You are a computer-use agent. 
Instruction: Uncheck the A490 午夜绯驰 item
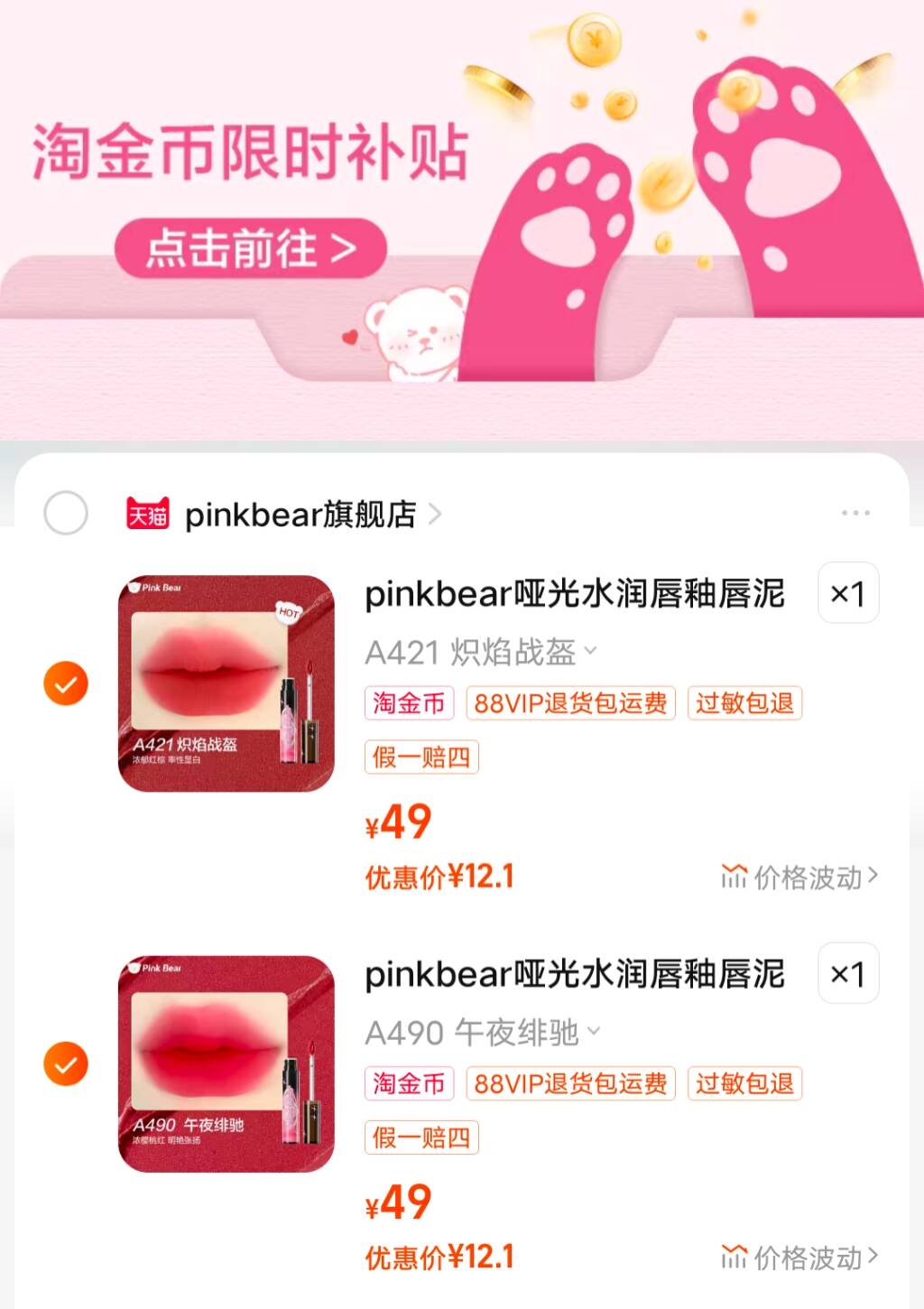[x=66, y=1063]
